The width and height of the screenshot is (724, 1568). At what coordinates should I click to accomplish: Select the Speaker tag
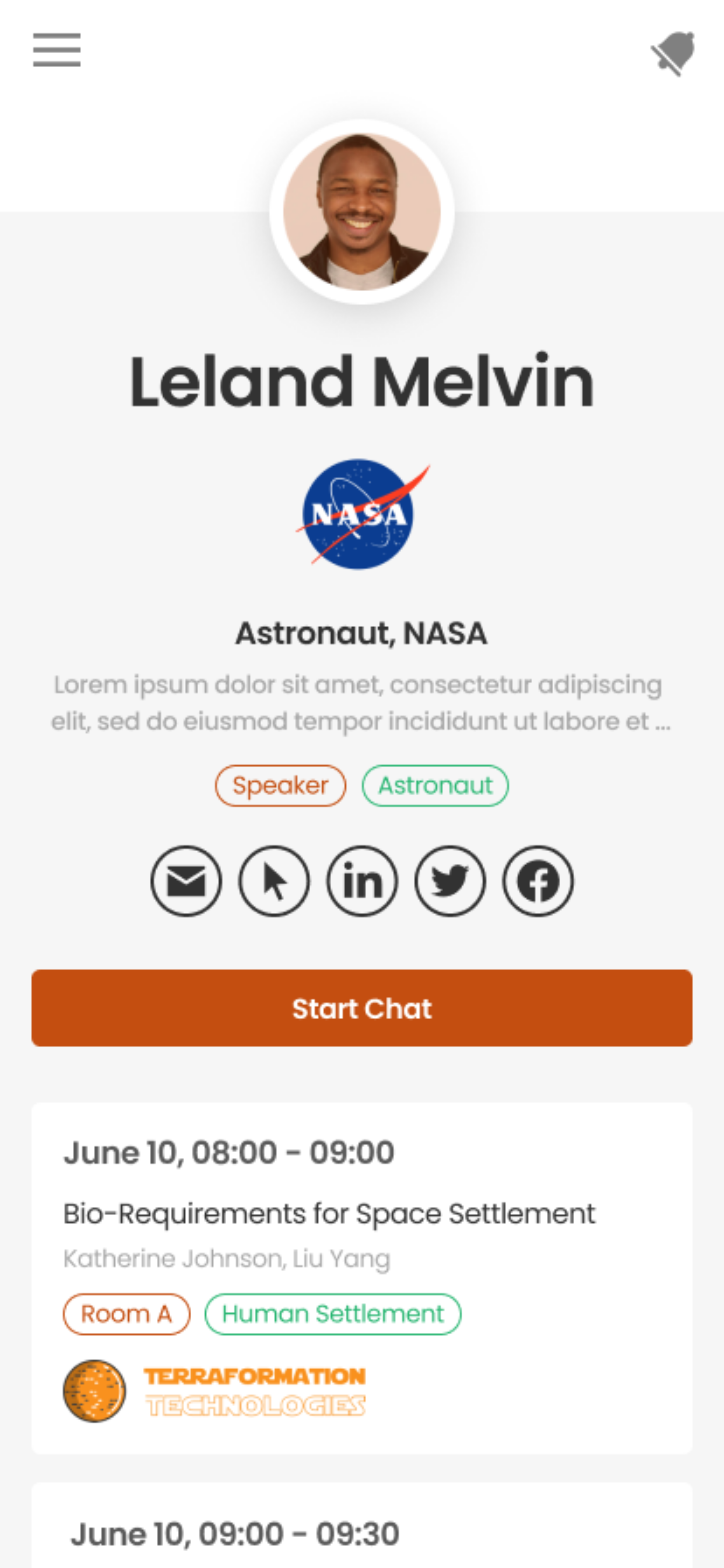280,786
